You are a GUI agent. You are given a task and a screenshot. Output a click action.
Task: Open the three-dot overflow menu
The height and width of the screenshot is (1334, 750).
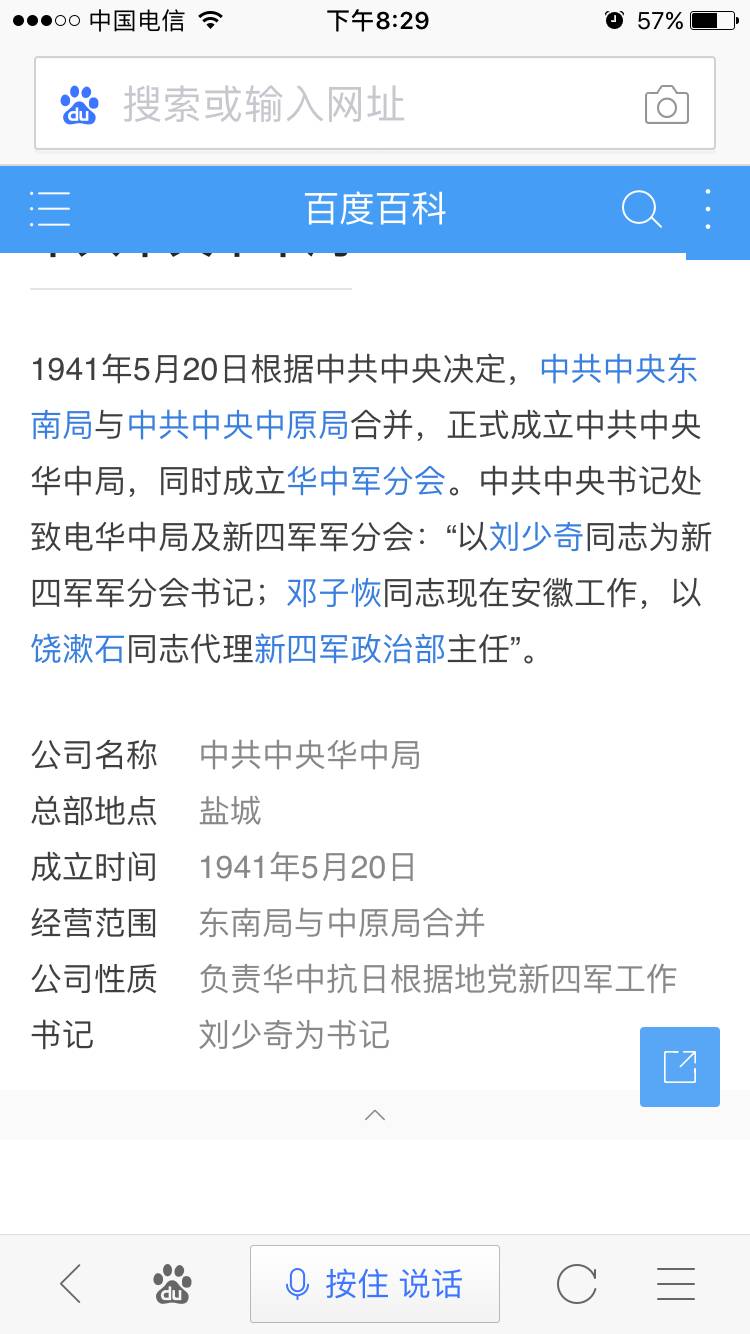(x=708, y=209)
